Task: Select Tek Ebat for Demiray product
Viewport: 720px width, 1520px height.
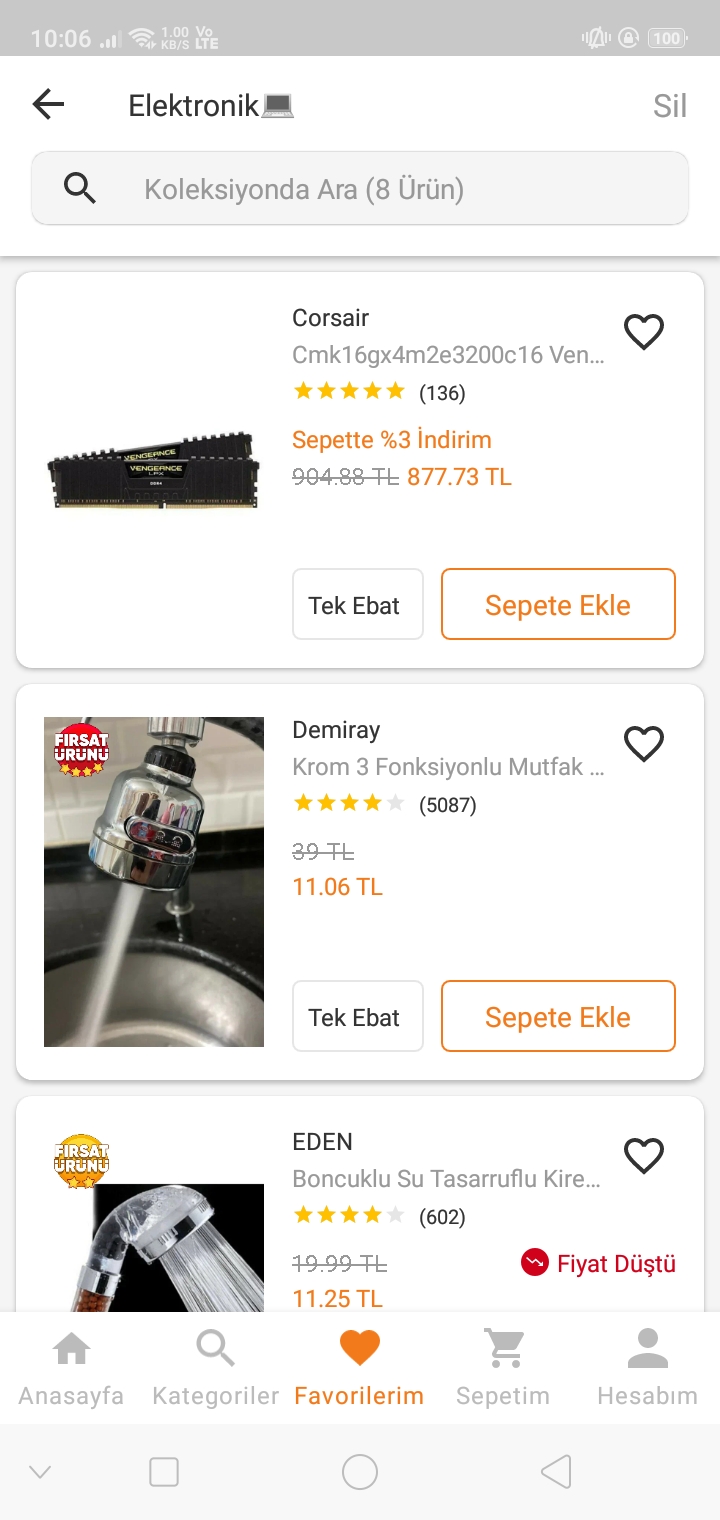Action: (357, 1016)
